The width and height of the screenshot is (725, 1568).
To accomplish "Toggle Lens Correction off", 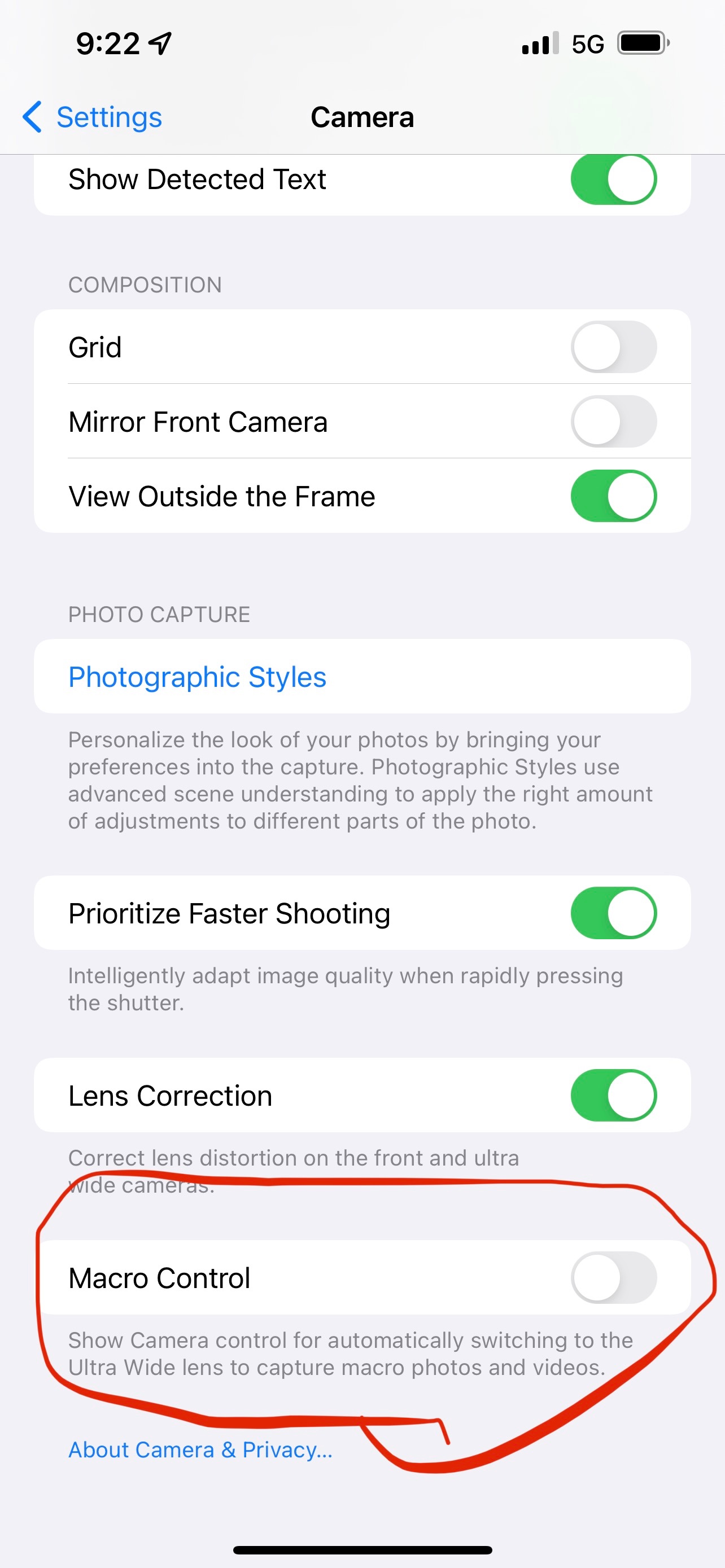I will (x=614, y=1095).
